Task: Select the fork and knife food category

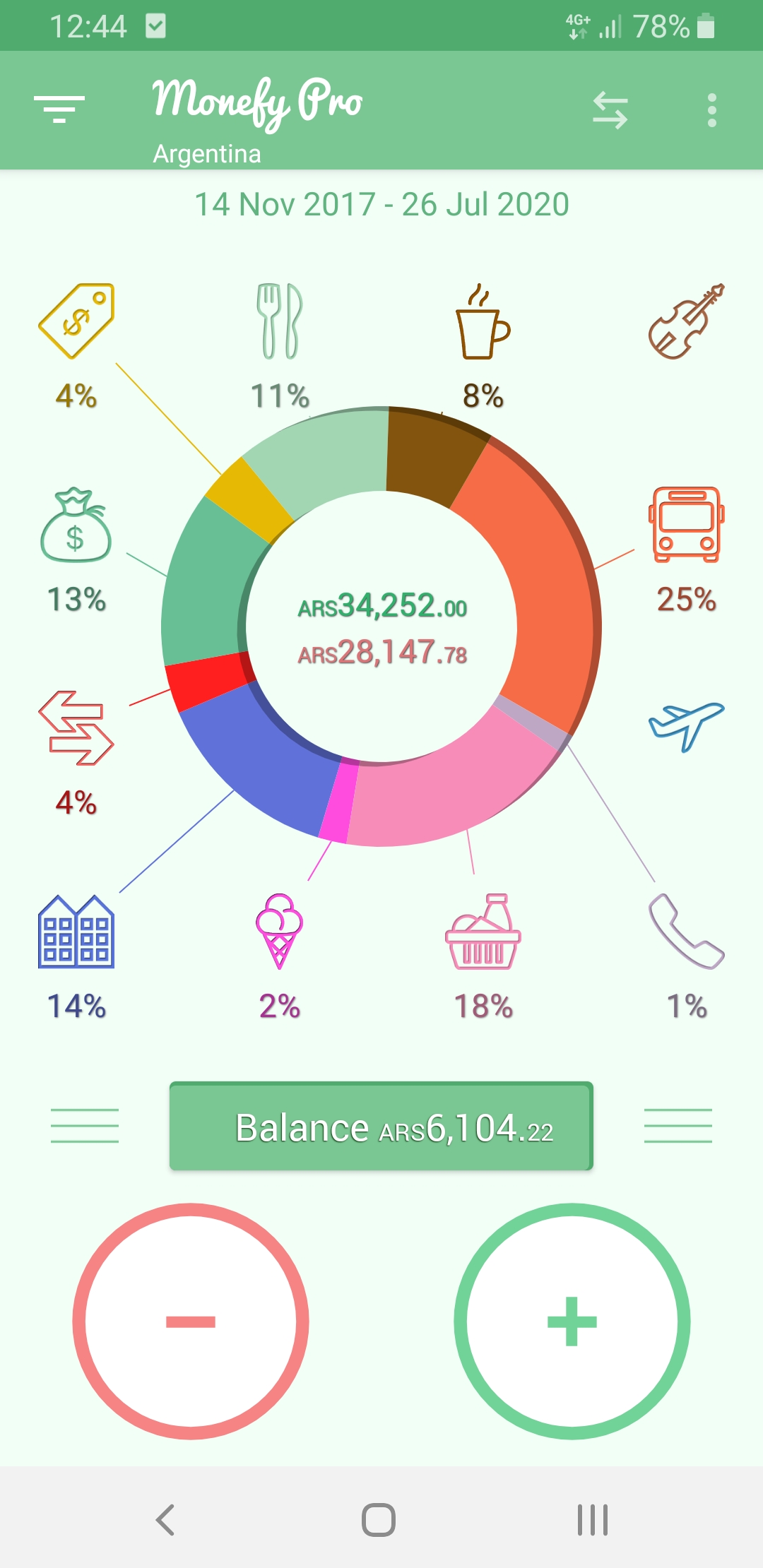Action: [280, 321]
